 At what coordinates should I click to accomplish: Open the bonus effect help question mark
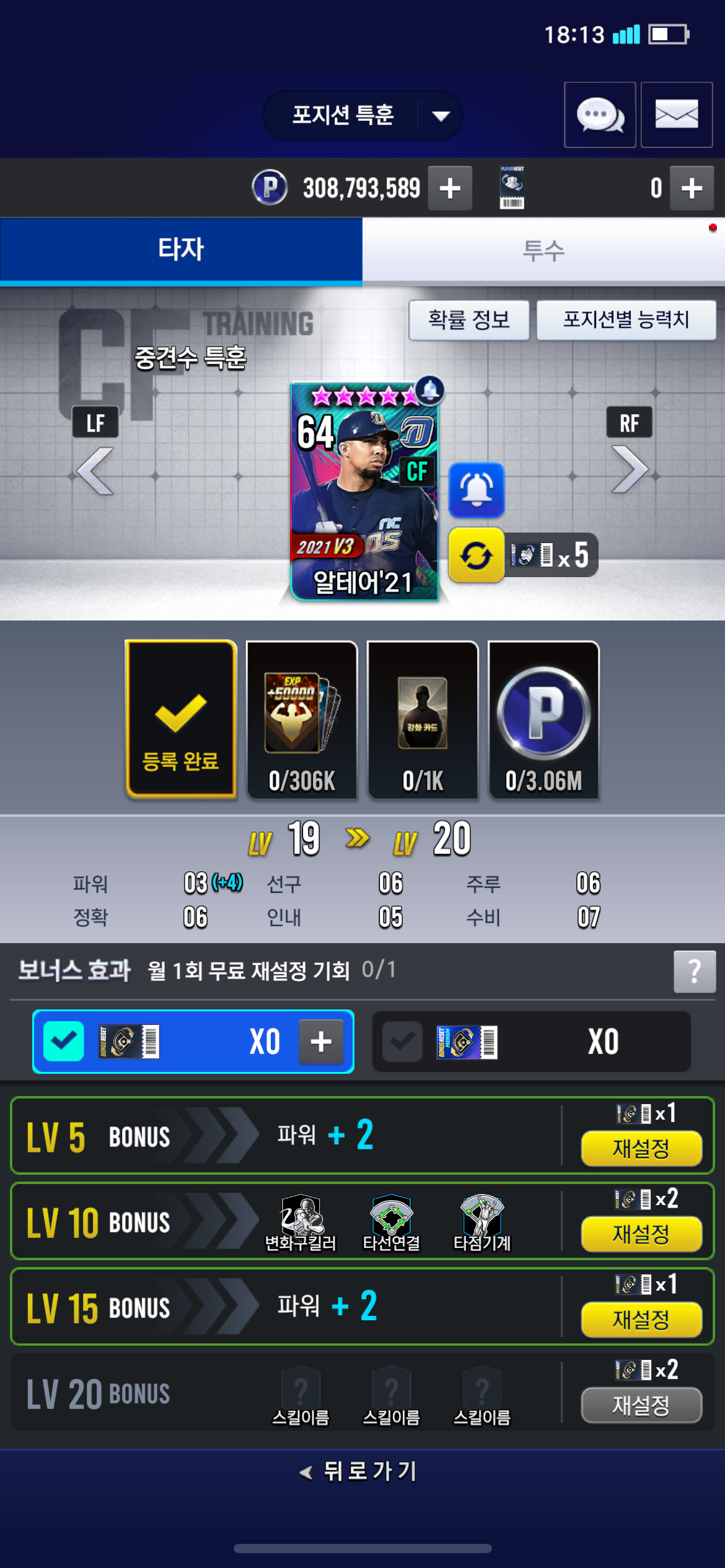click(695, 972)
